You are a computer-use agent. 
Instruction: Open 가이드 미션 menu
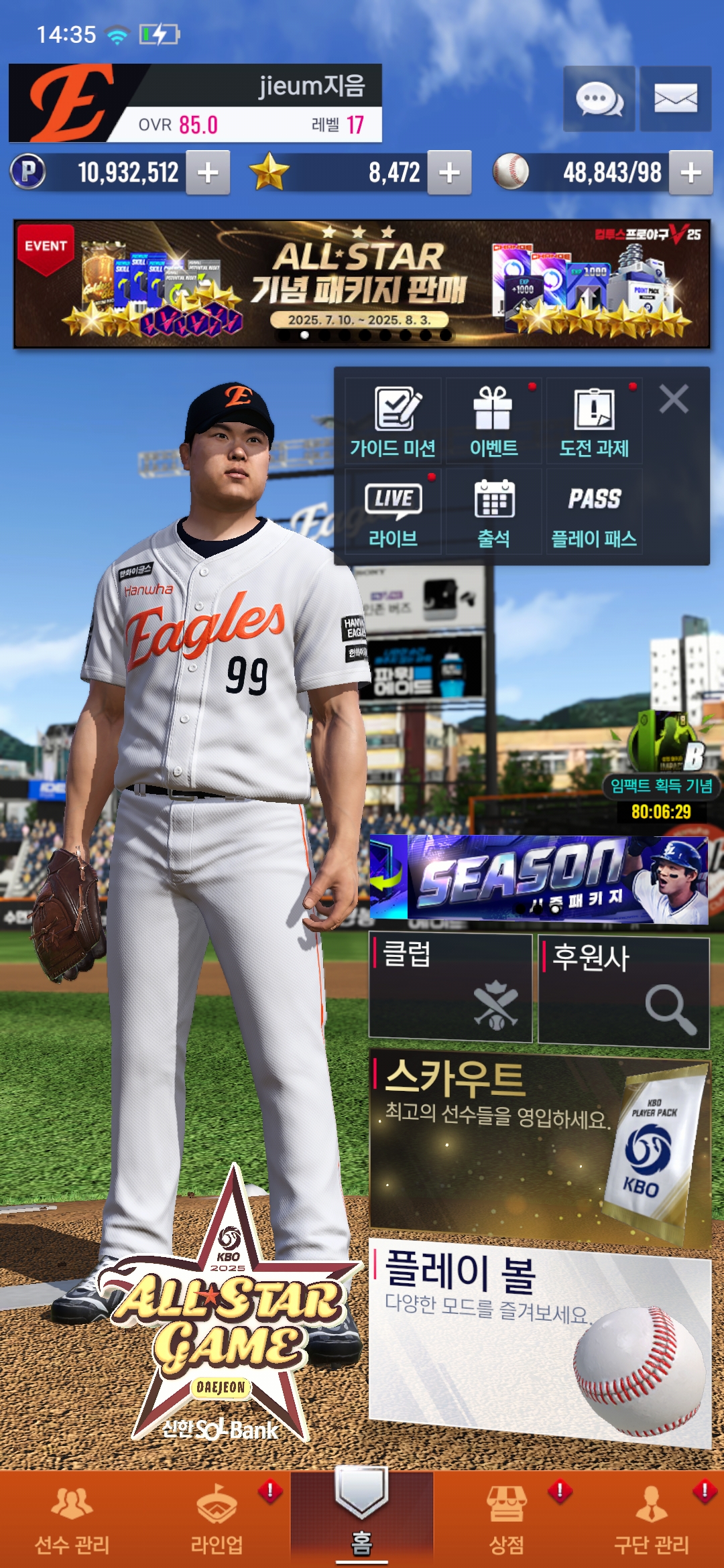[x=393, y=421]
